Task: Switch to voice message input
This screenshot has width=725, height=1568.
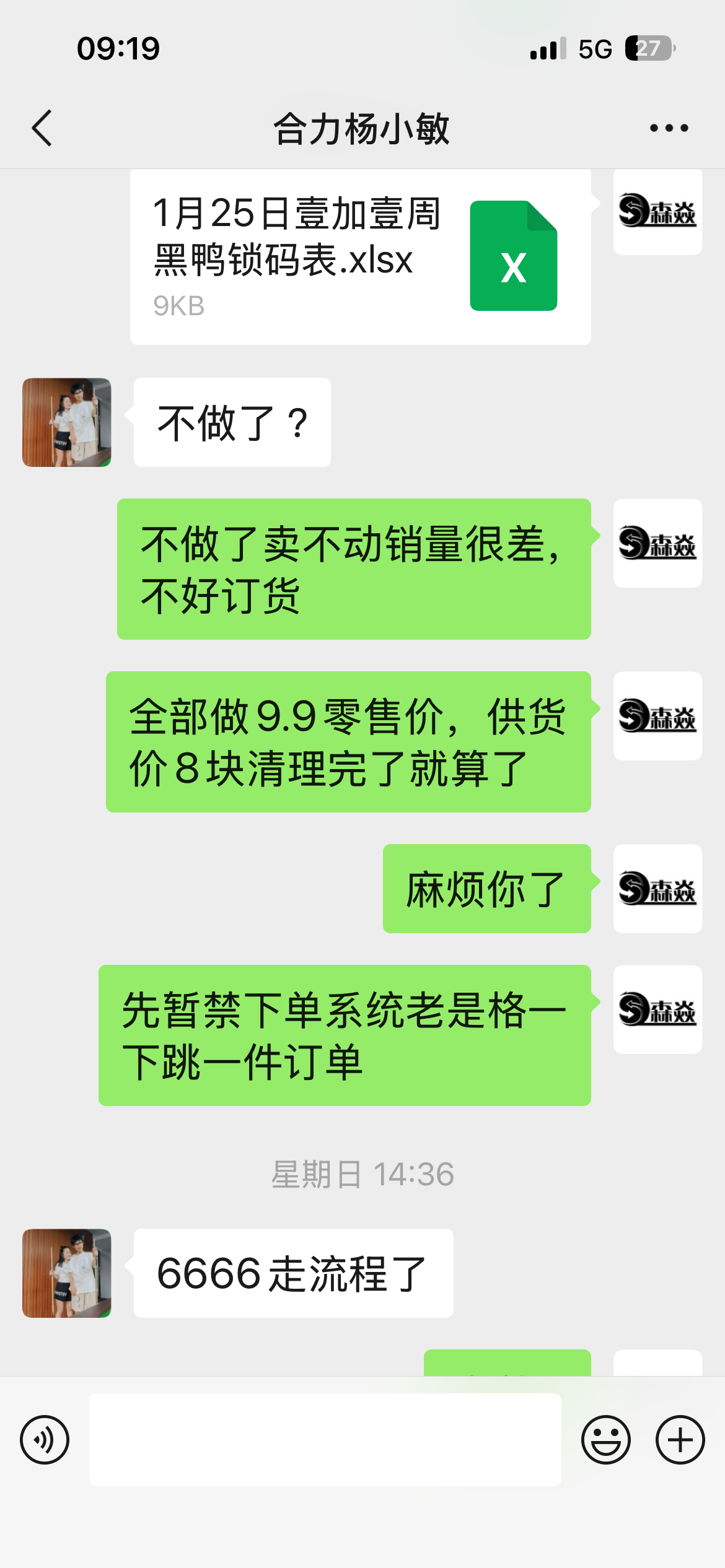Action: pos(45,1440)
